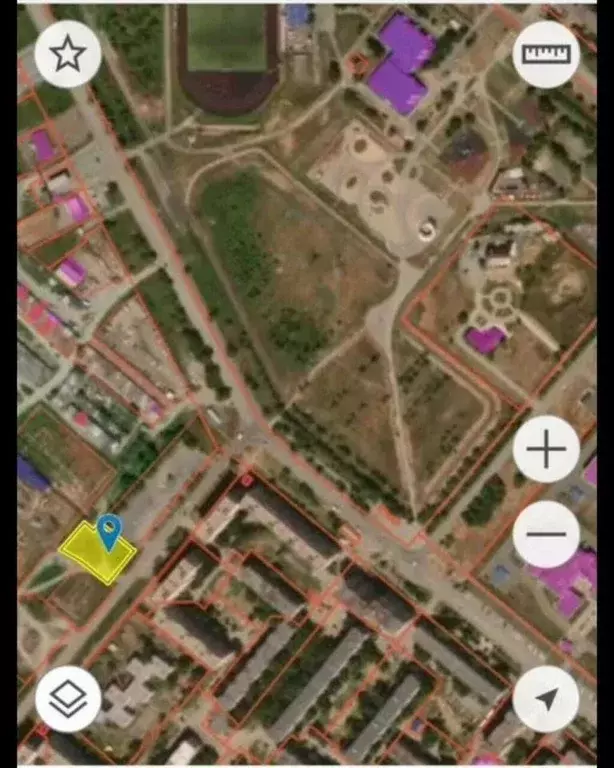
Task: Zoom in with the plus button
Action: coord(546,450)
